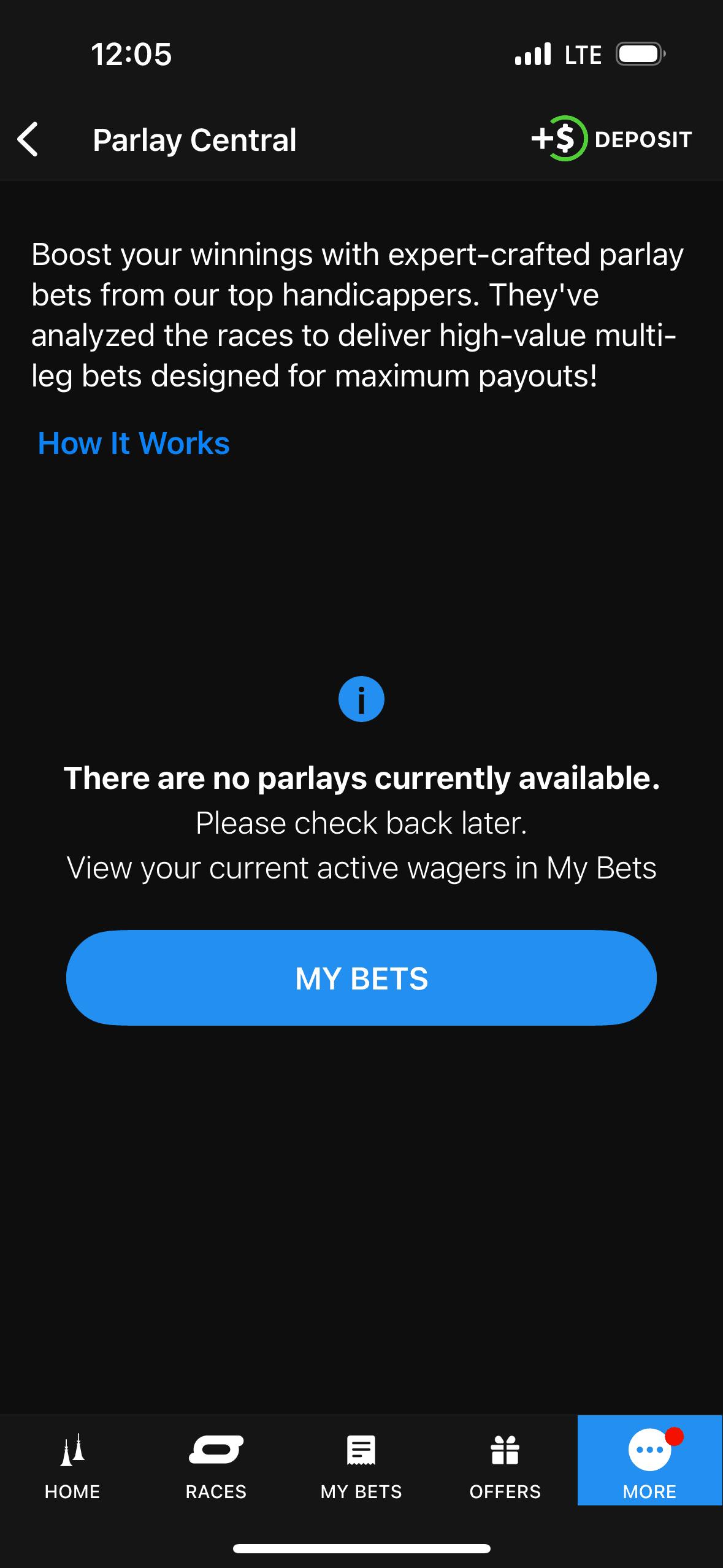The image size is (723, 1568).
Task: Go to the Races tab
Action: point(216,1465)
